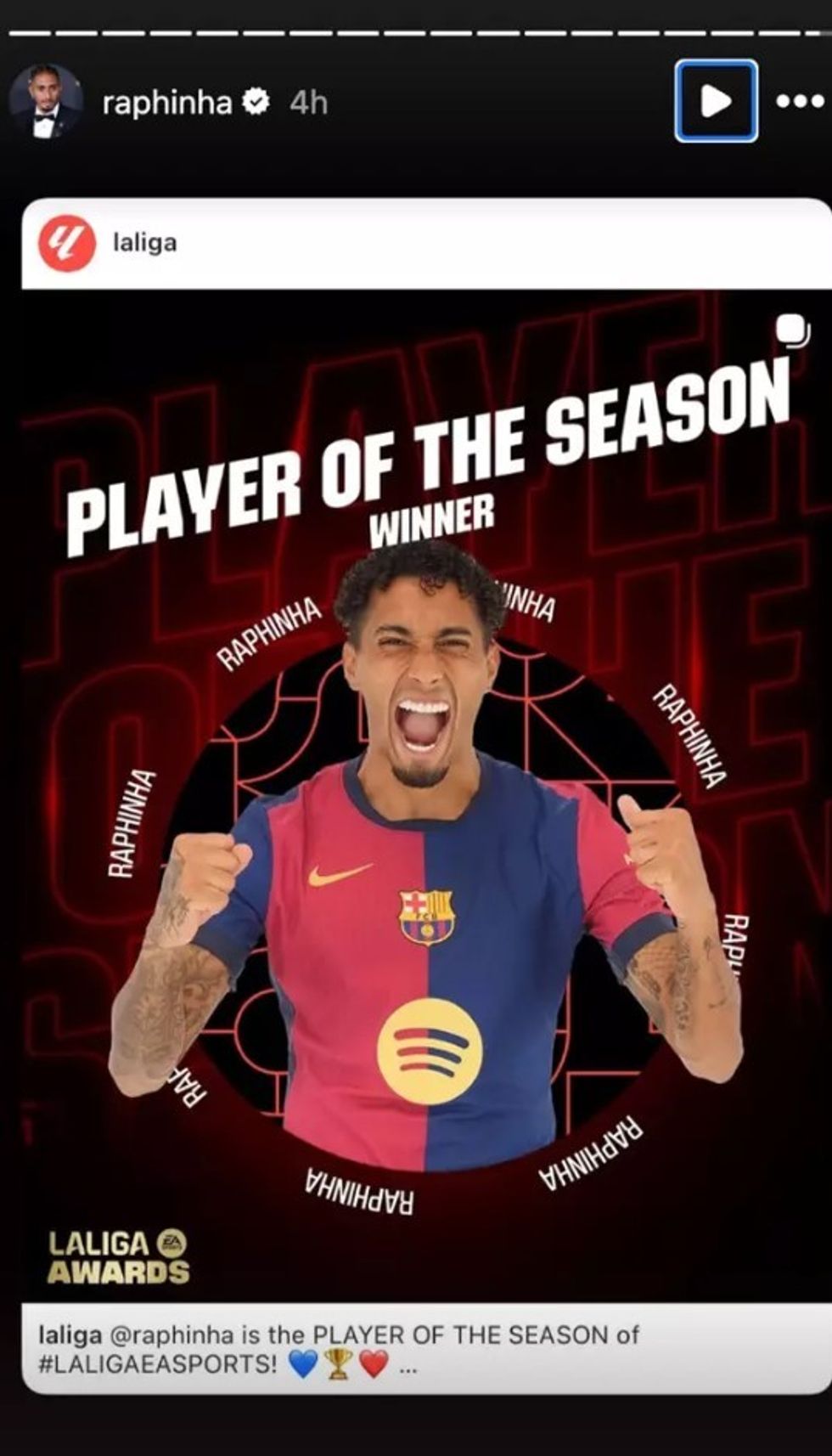Screen dimensions: 832x1456
Task: Tap the raphinha username
Action: pos(166,103)
